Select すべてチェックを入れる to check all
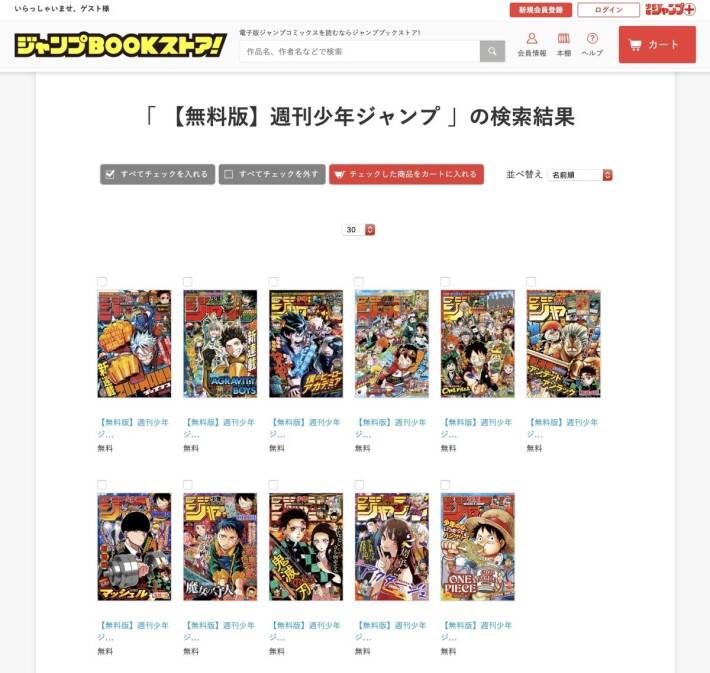 [157, 174]
